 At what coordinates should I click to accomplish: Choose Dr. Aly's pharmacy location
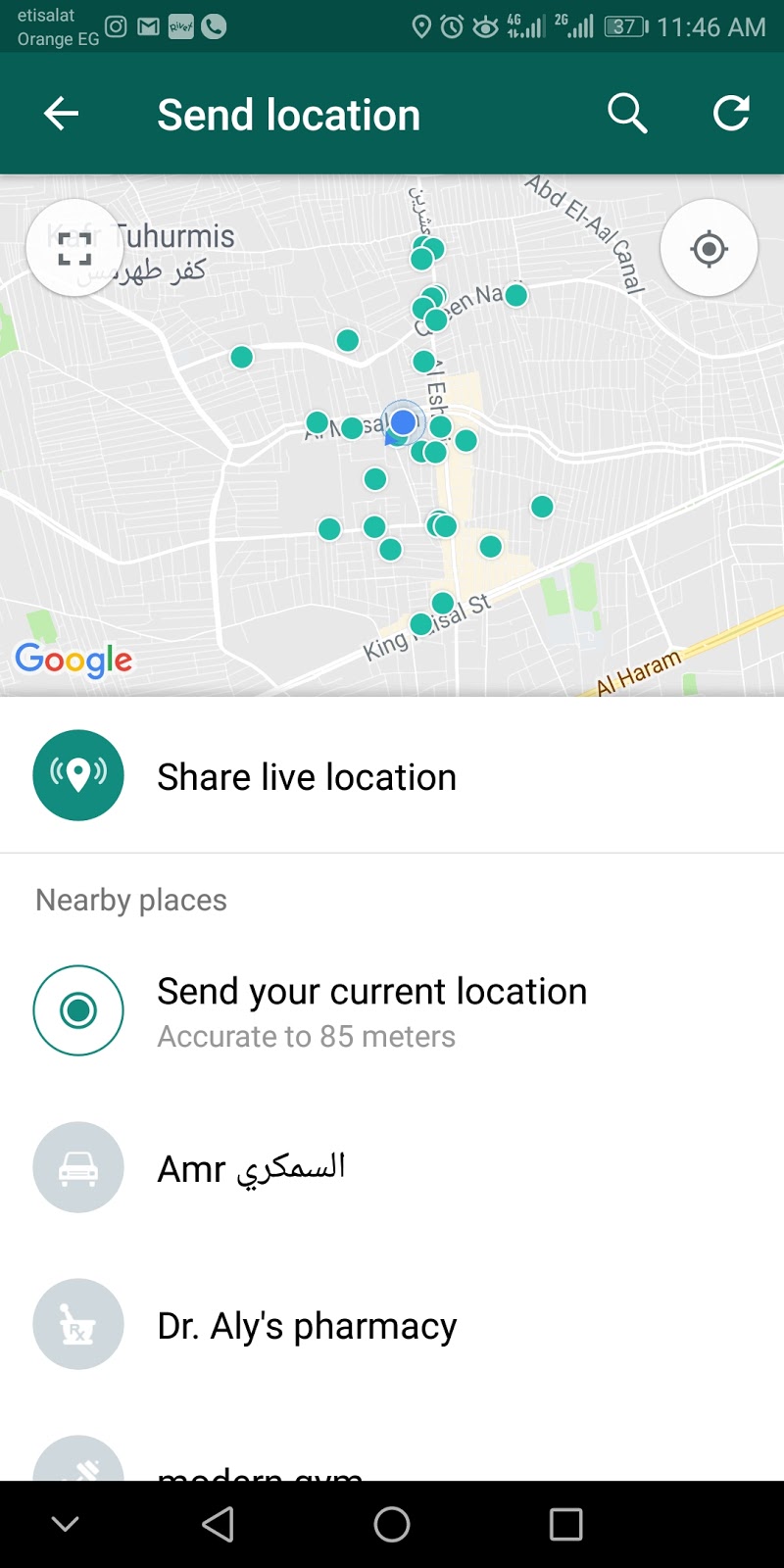coord(306,1325)
